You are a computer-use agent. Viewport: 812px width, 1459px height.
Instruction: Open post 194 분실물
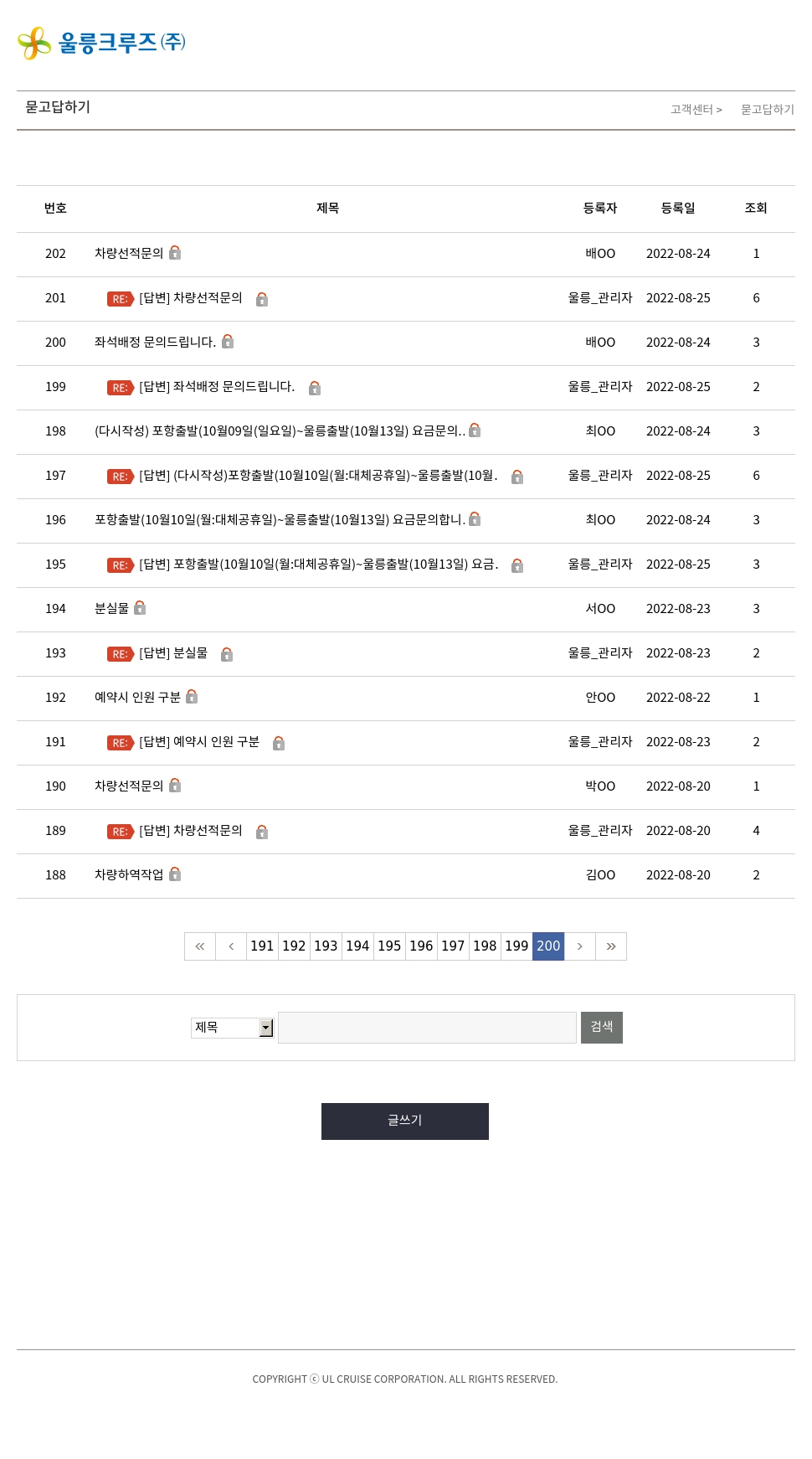point(112,609)
